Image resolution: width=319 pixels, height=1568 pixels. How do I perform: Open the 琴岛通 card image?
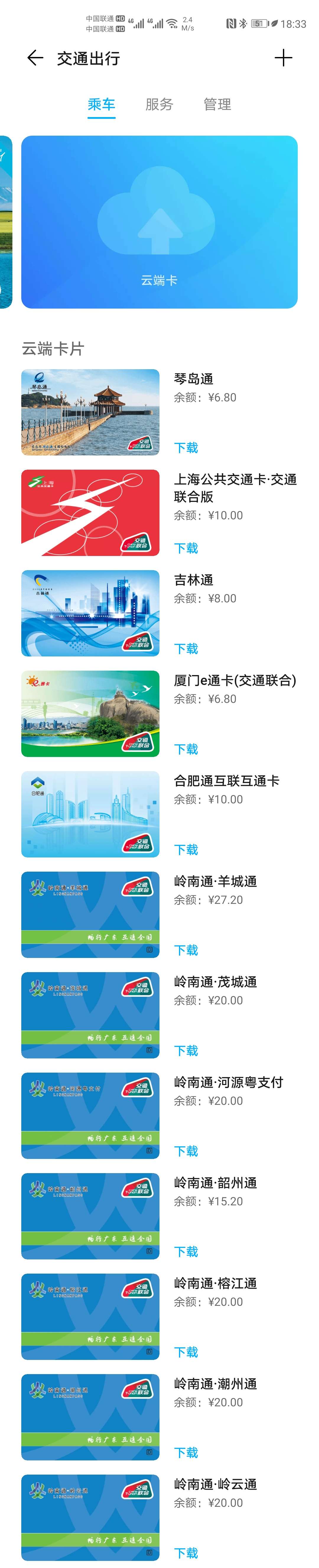click(x=90, y=412)
